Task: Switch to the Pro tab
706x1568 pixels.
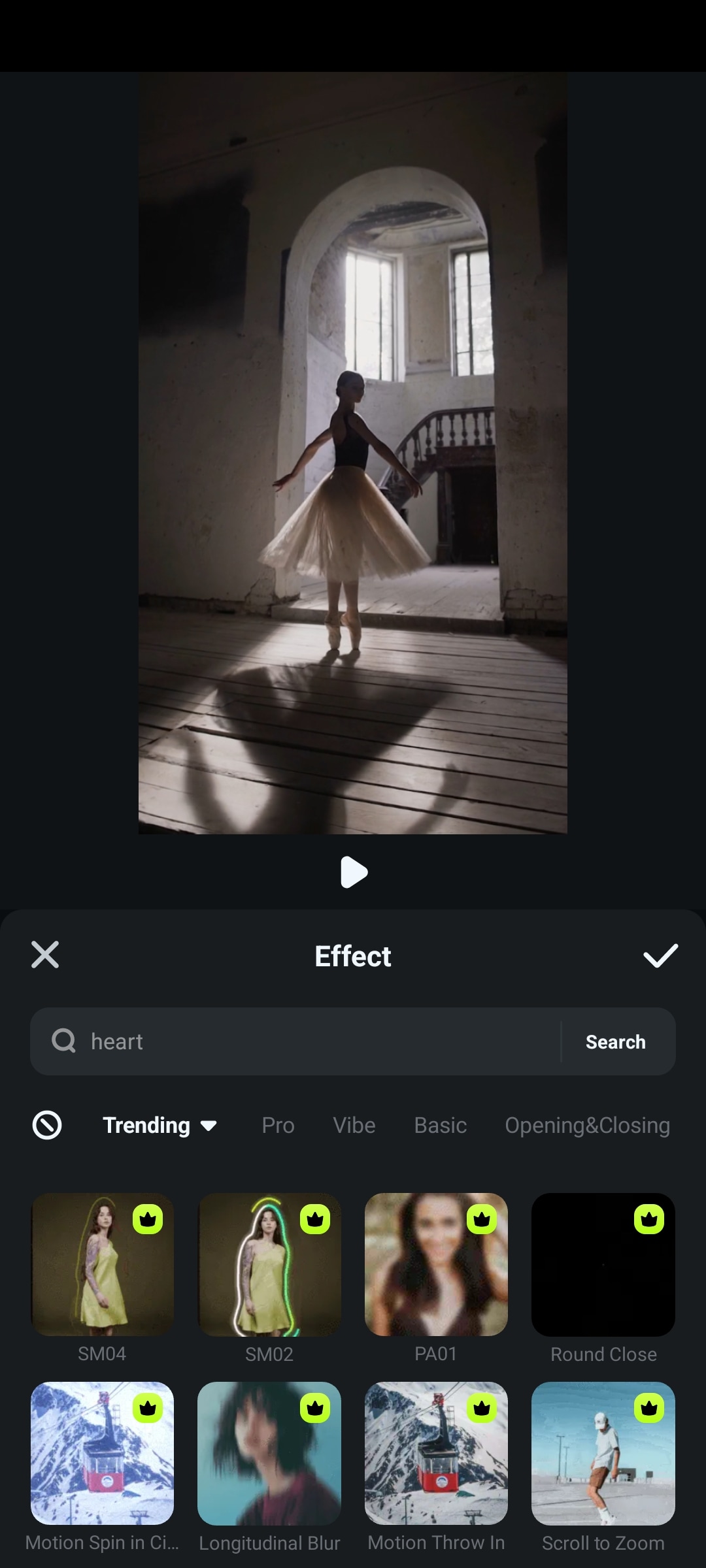Action: [278, 1125]
